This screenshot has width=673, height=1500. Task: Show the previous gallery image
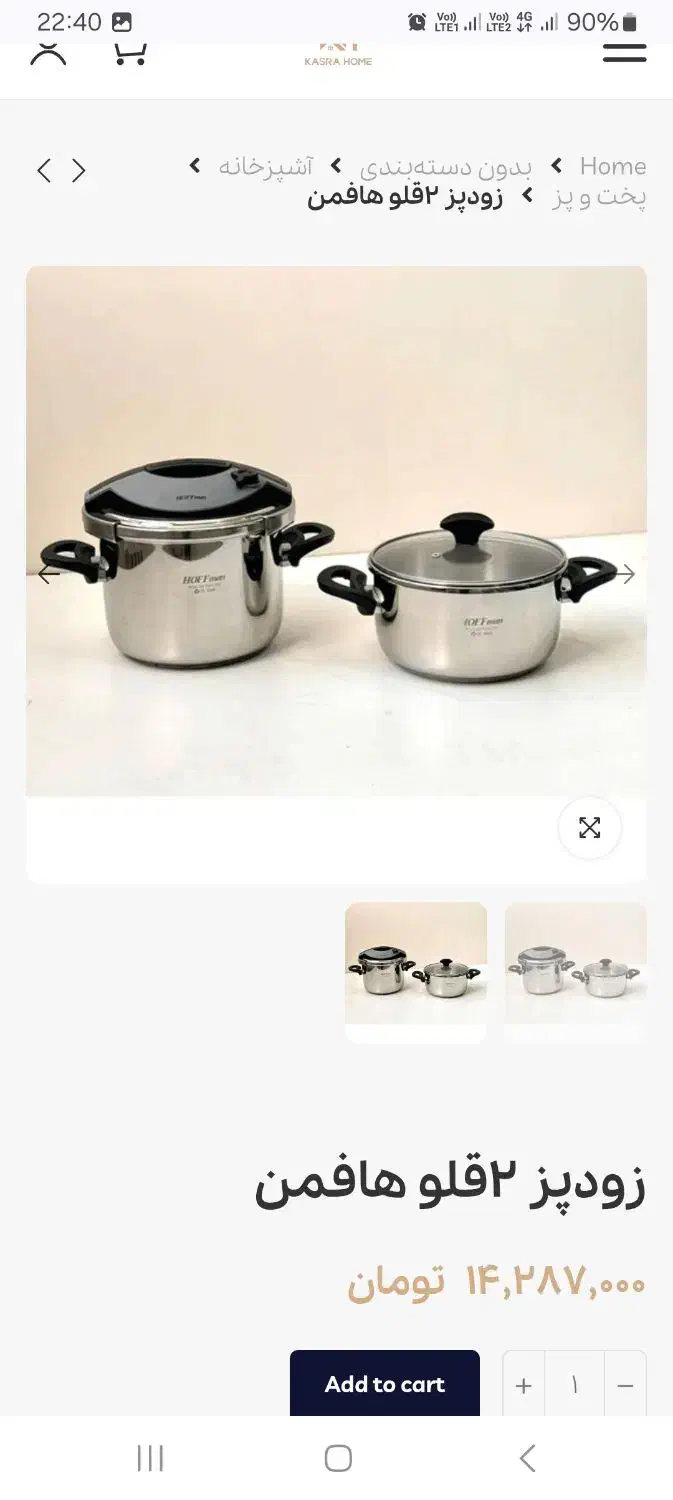(x=48, y=574)
